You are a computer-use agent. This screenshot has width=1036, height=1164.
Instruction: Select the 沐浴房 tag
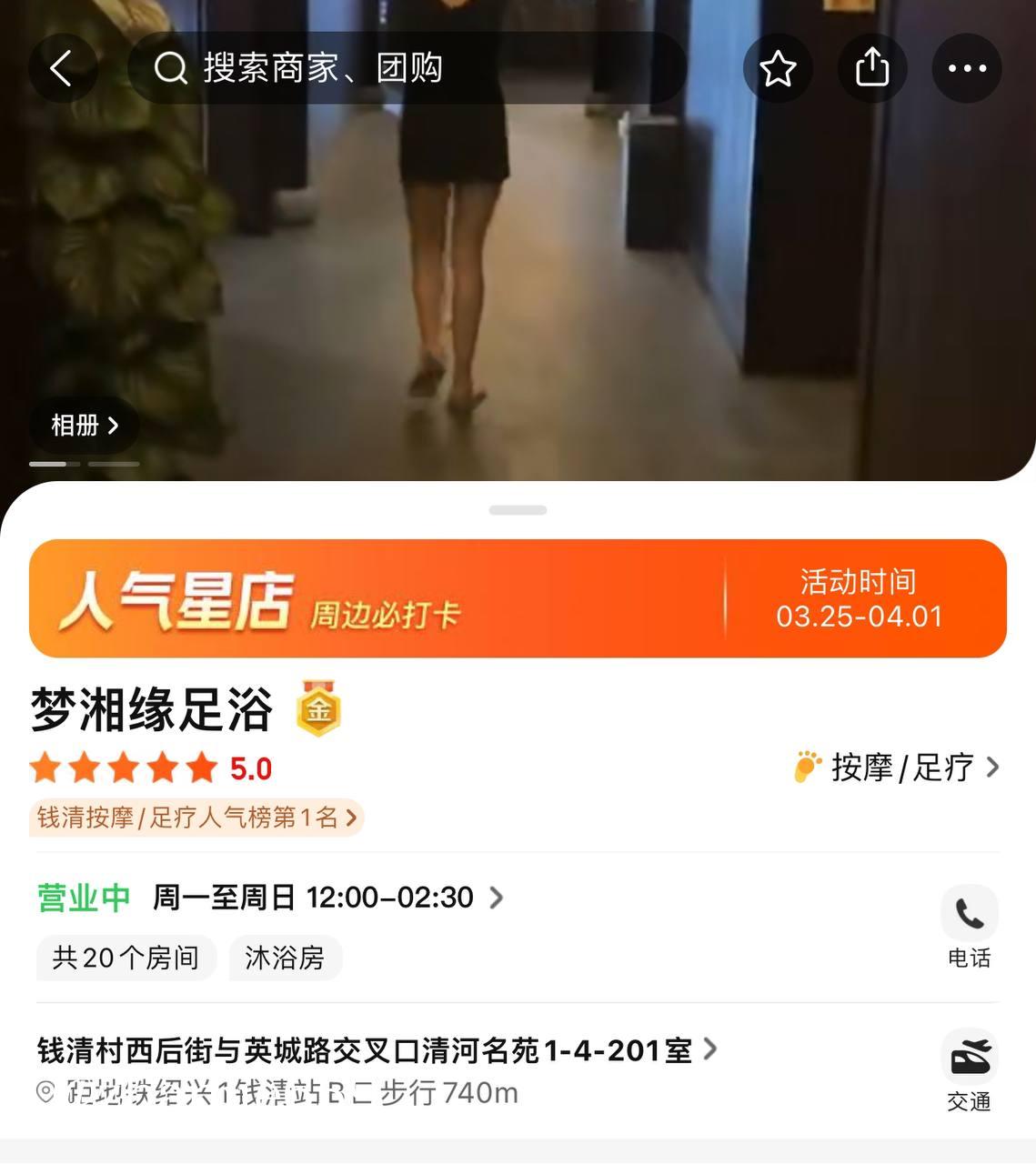(285, 958)
